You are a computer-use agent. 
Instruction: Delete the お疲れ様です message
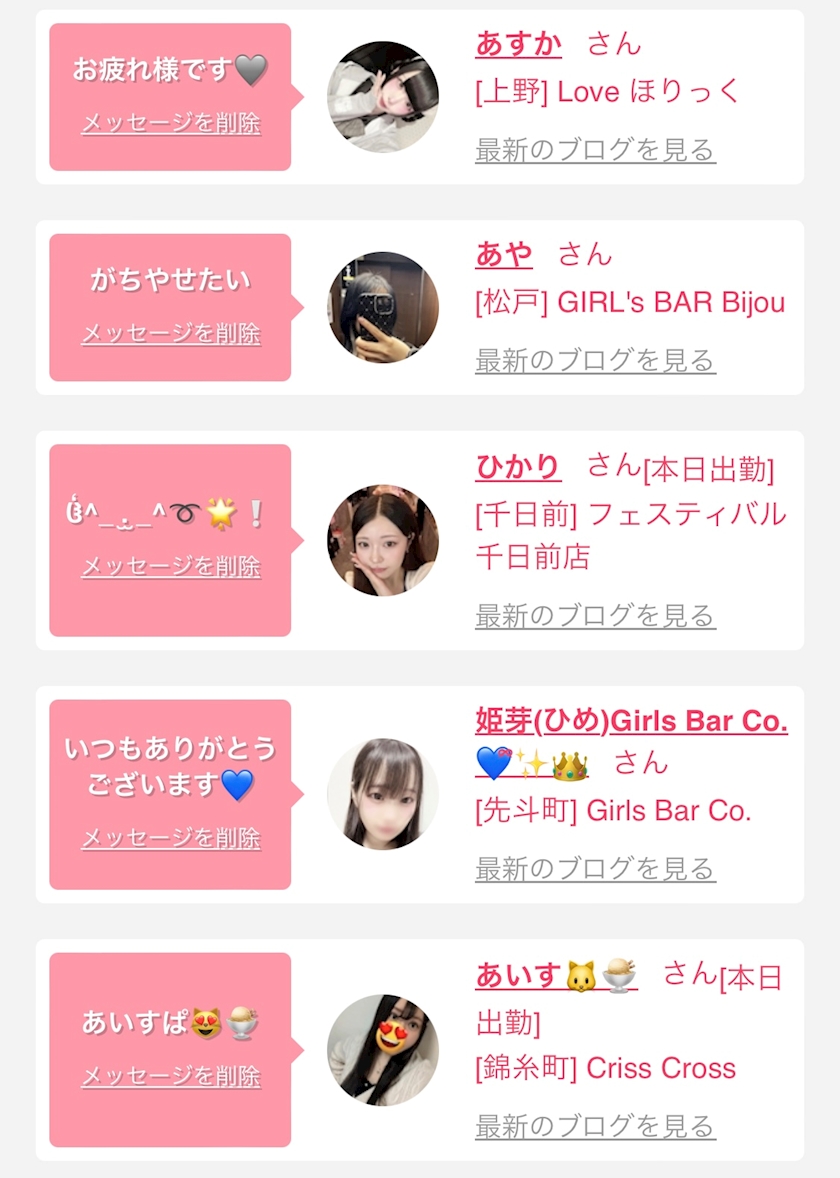[x=170, y=124]
